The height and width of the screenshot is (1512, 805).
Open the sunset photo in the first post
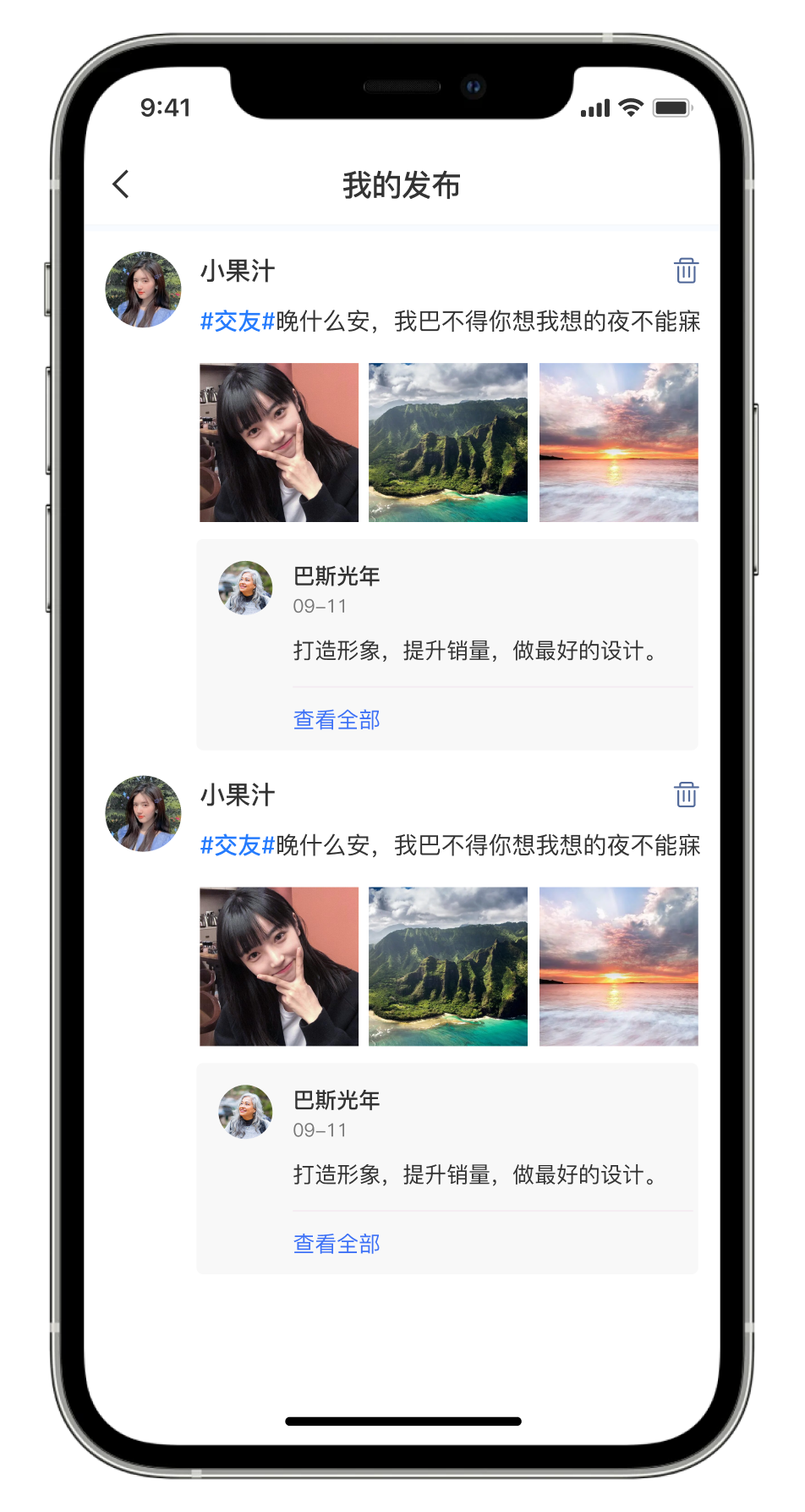coord(619,443)
